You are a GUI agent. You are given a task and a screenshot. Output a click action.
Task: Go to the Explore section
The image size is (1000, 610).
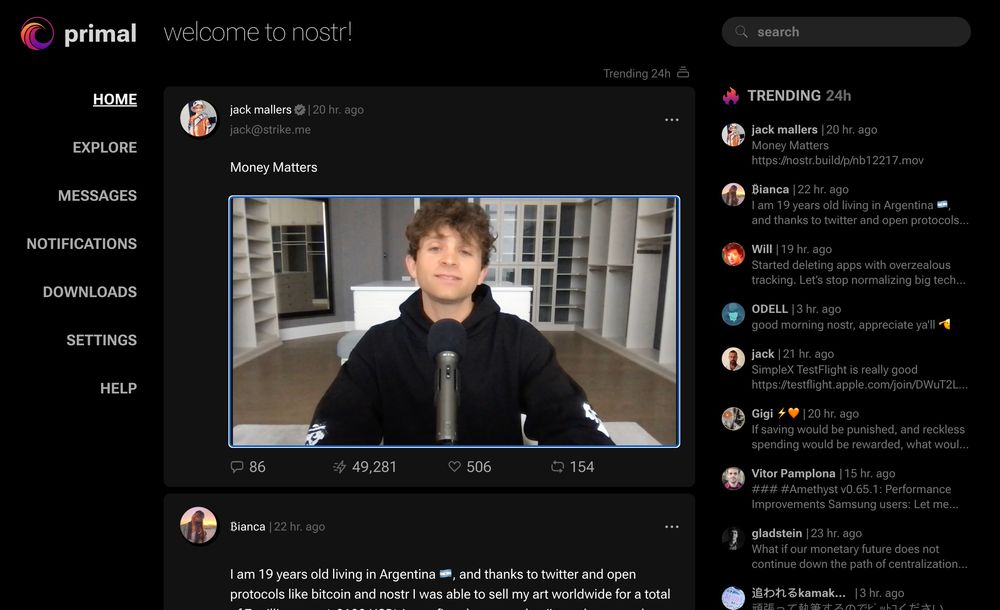105,147
